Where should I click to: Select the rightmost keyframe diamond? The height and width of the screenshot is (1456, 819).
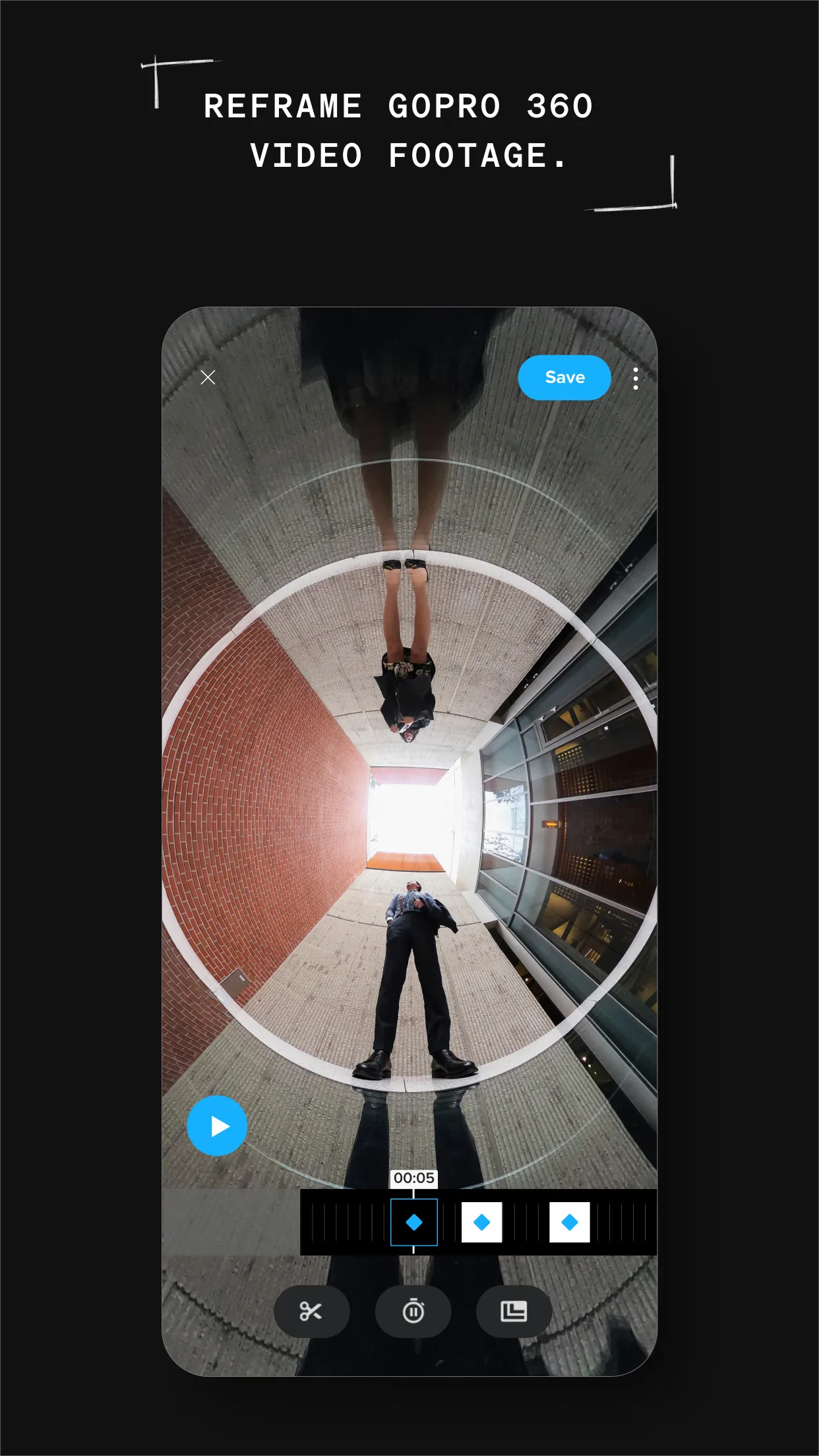[x=570, y=1221]
